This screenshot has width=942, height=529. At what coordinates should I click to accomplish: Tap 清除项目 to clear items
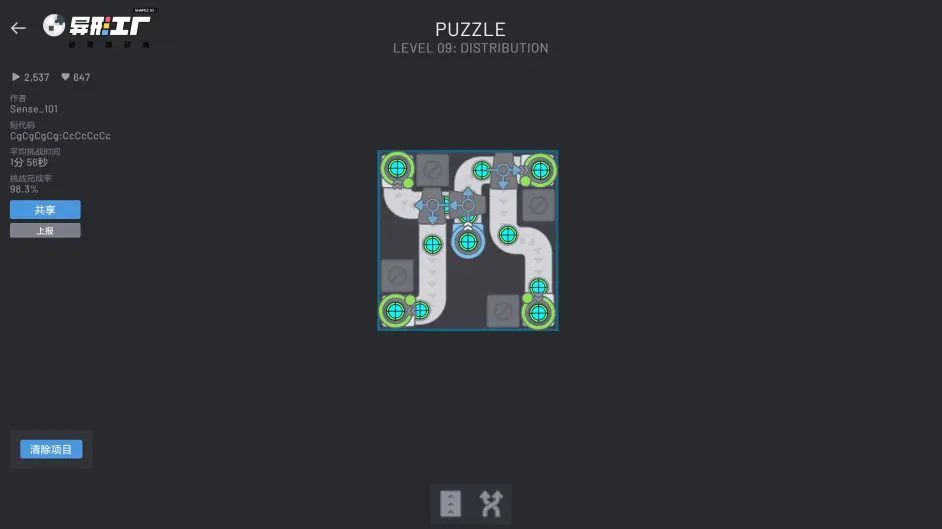(x=51, y=450)
